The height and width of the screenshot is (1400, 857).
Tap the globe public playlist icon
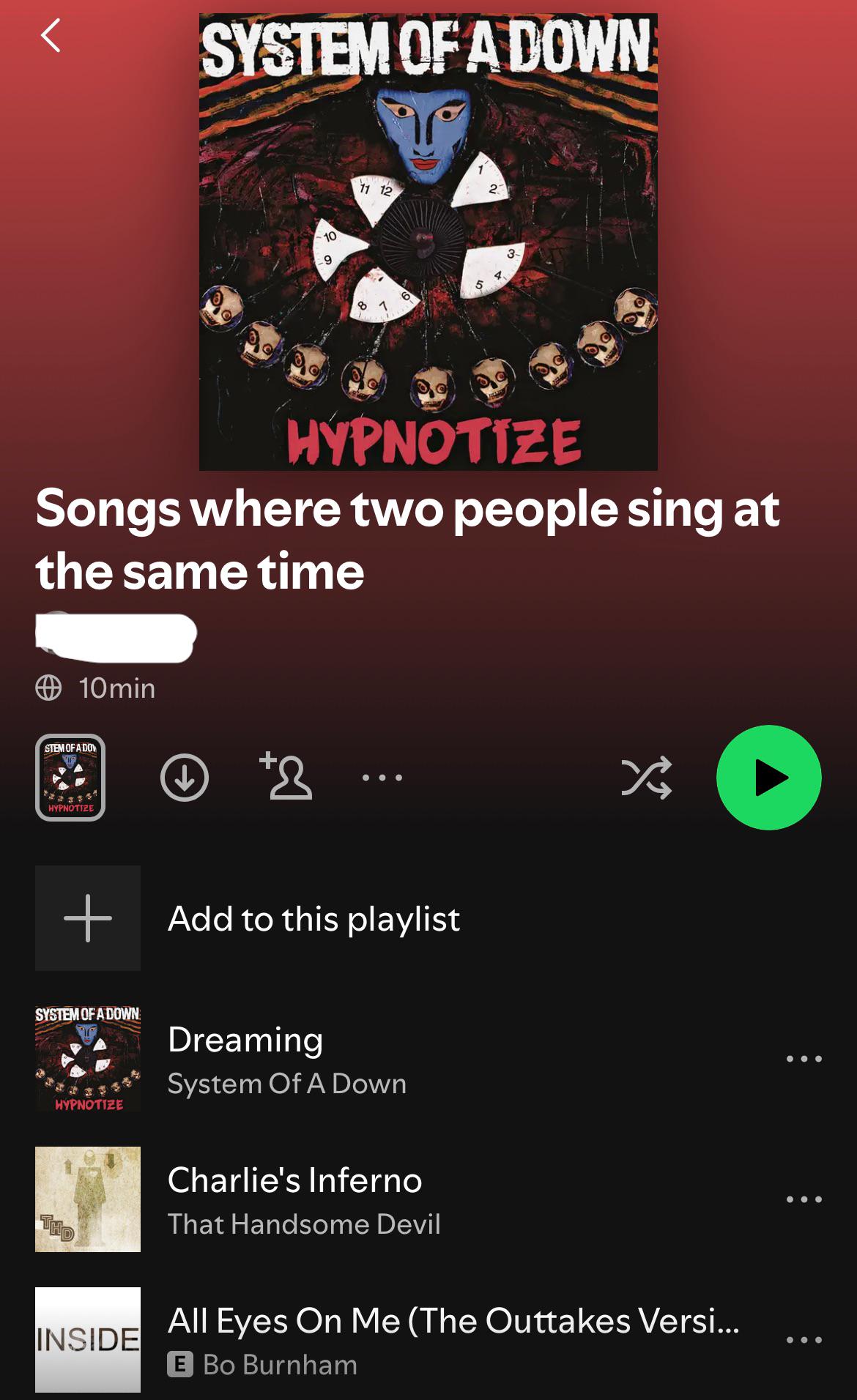[x=48, y=688]
